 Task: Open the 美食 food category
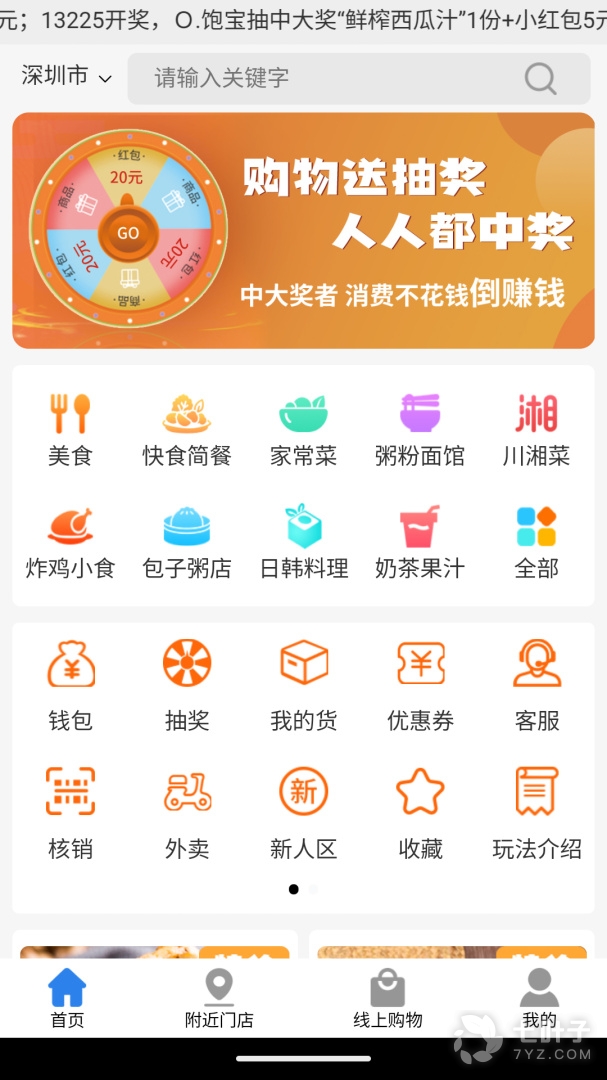pyautogui.click(x=70, y=431)
